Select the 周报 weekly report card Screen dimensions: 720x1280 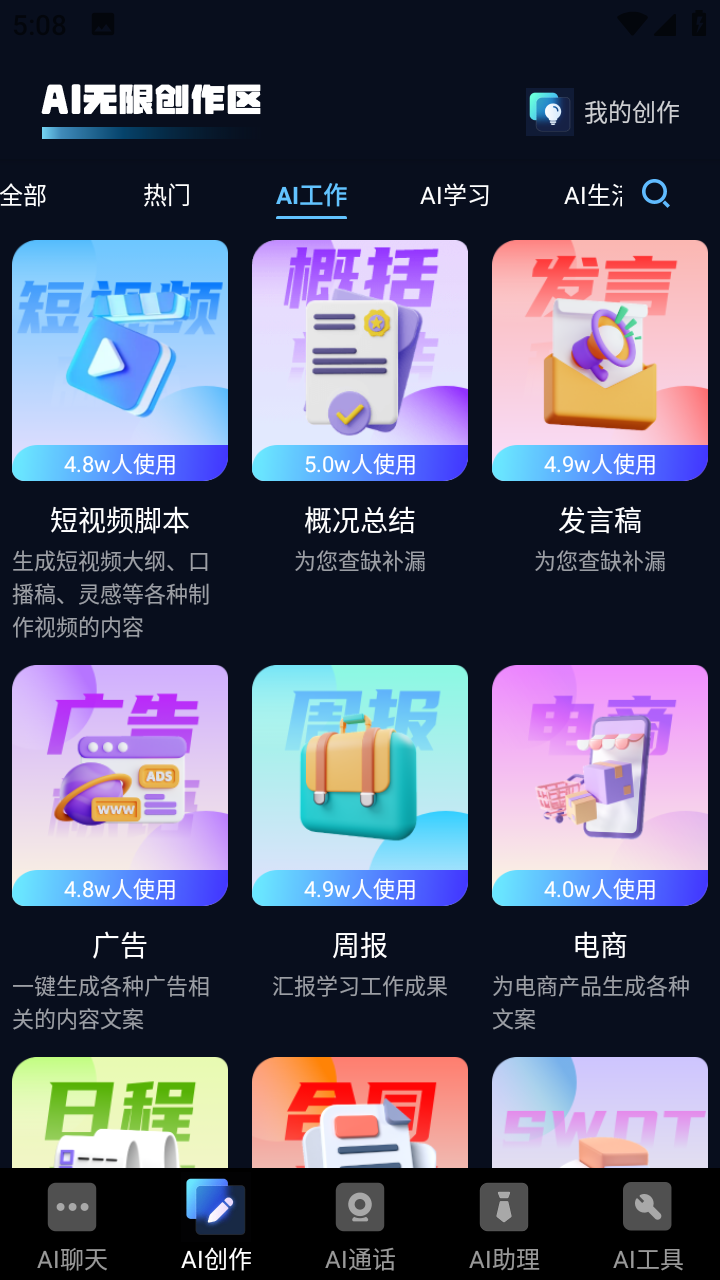pyautogui.click(x=360, y=785)
